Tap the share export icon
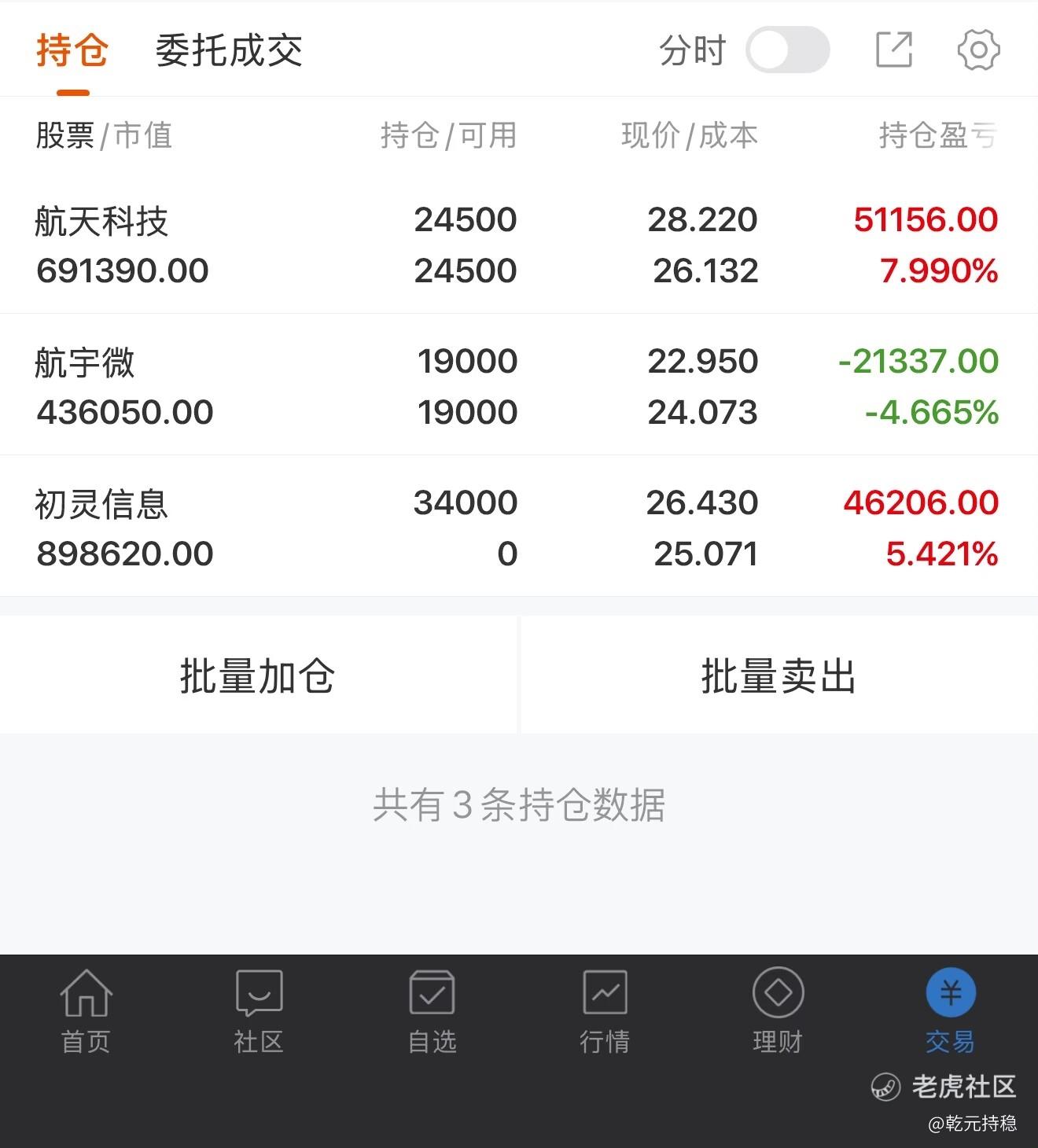The width and height of the screenshot is (1038, 1148). click(x=894, y=50)
